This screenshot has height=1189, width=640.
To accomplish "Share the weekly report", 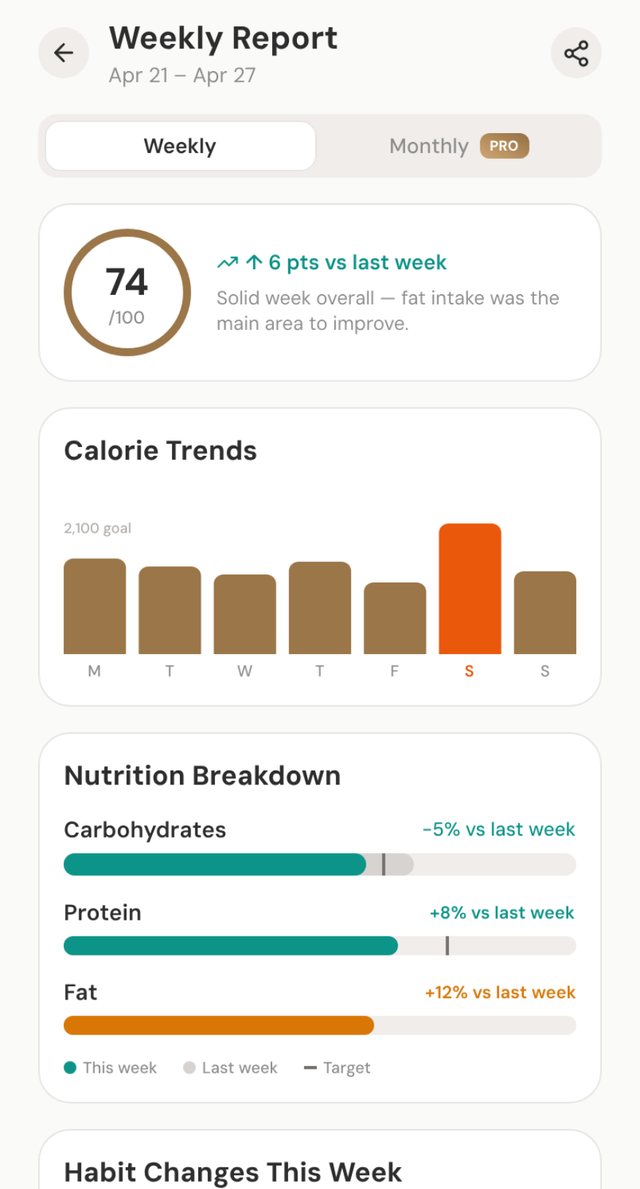I will 576,52.
